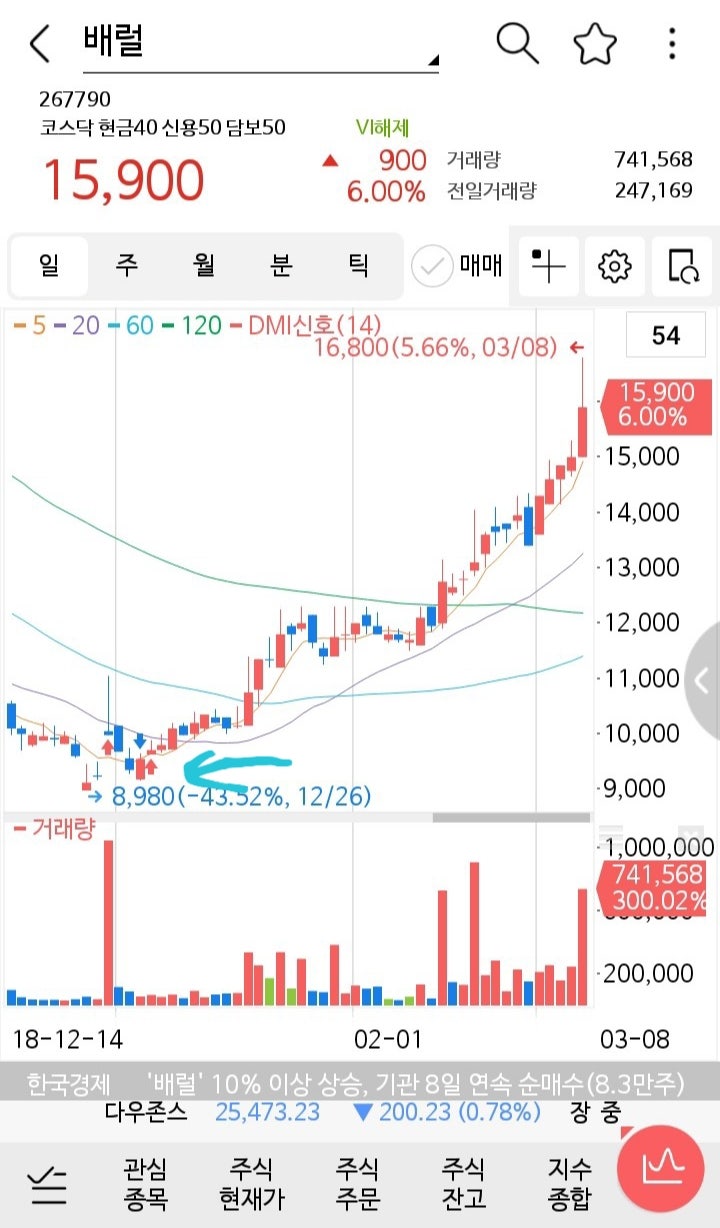The image size is (720, 1228).
Task: Tap the back arrow beside 배럴
Action: (x=38, y=44)
